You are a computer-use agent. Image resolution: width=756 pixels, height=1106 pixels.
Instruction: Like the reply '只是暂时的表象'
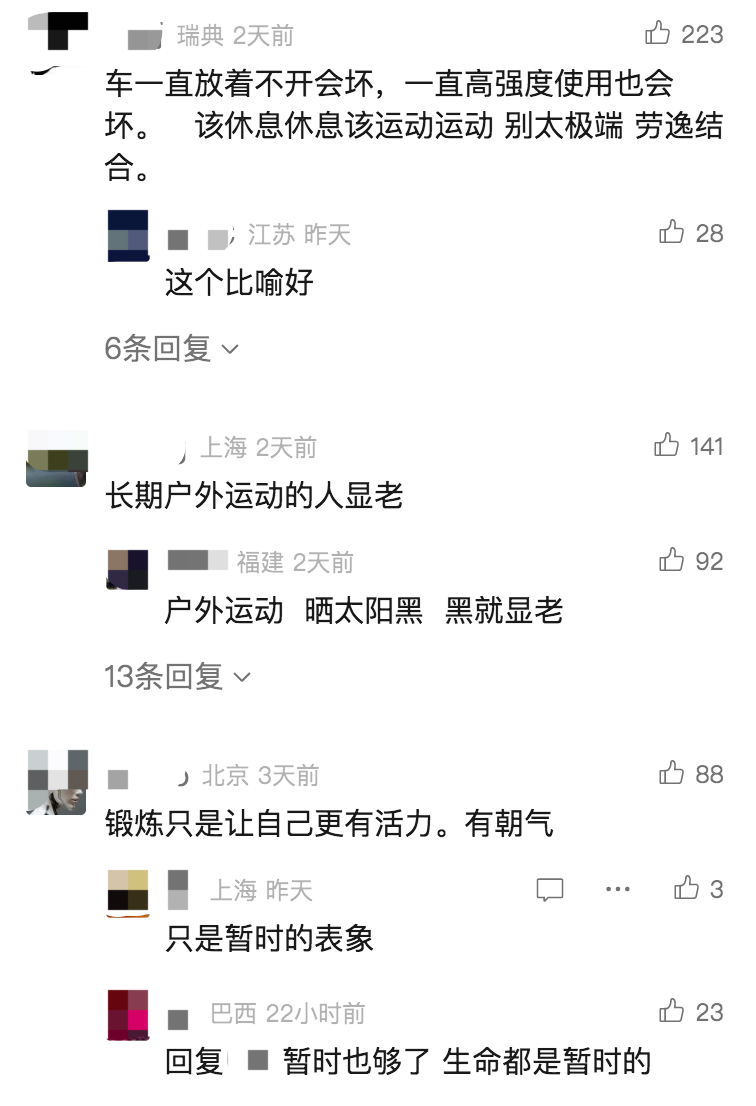[x=686, y=888]
